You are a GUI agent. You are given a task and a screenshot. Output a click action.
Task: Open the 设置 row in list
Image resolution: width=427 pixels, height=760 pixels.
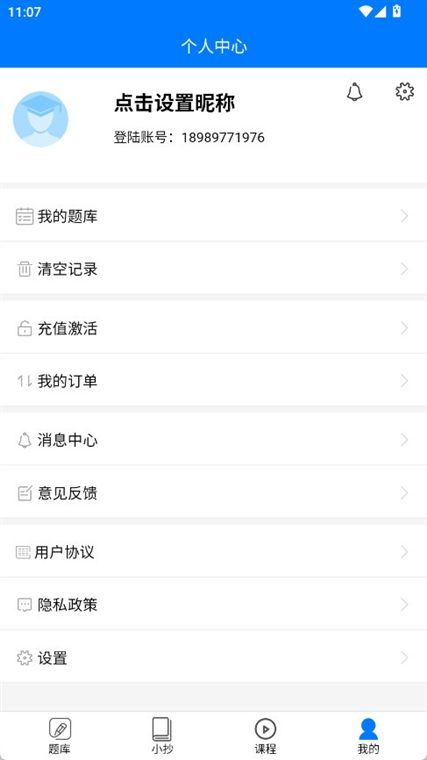pyautogui.click(x=213, y=658)
